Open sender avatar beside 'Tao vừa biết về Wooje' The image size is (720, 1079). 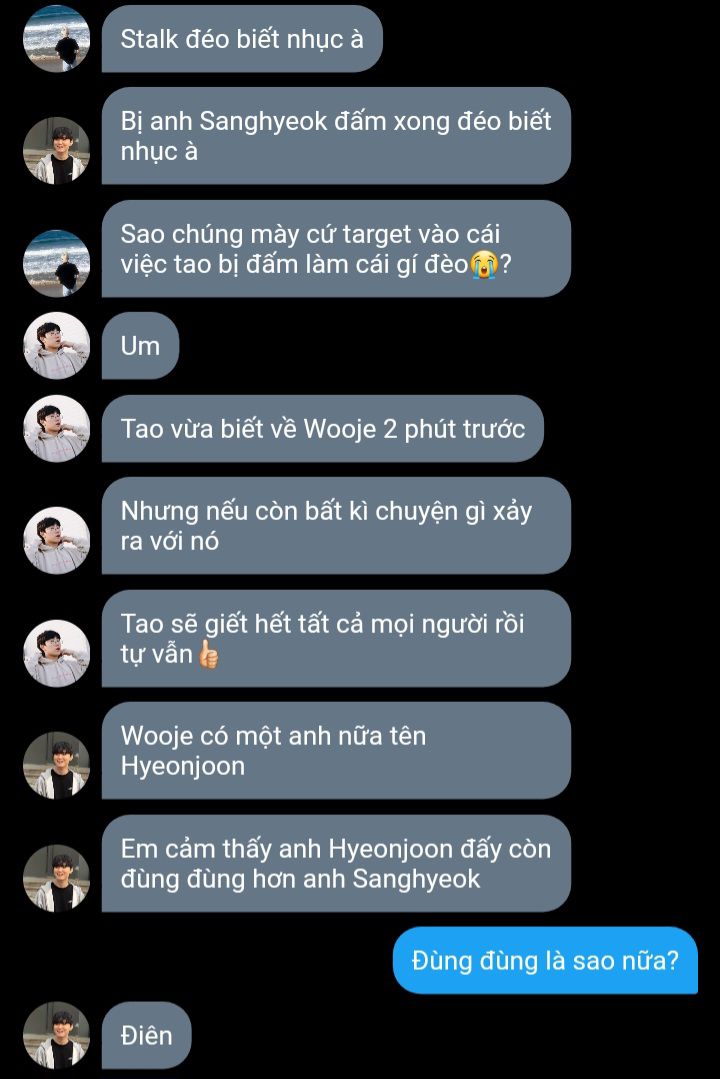pyautogui.click(x=57, y=428)
